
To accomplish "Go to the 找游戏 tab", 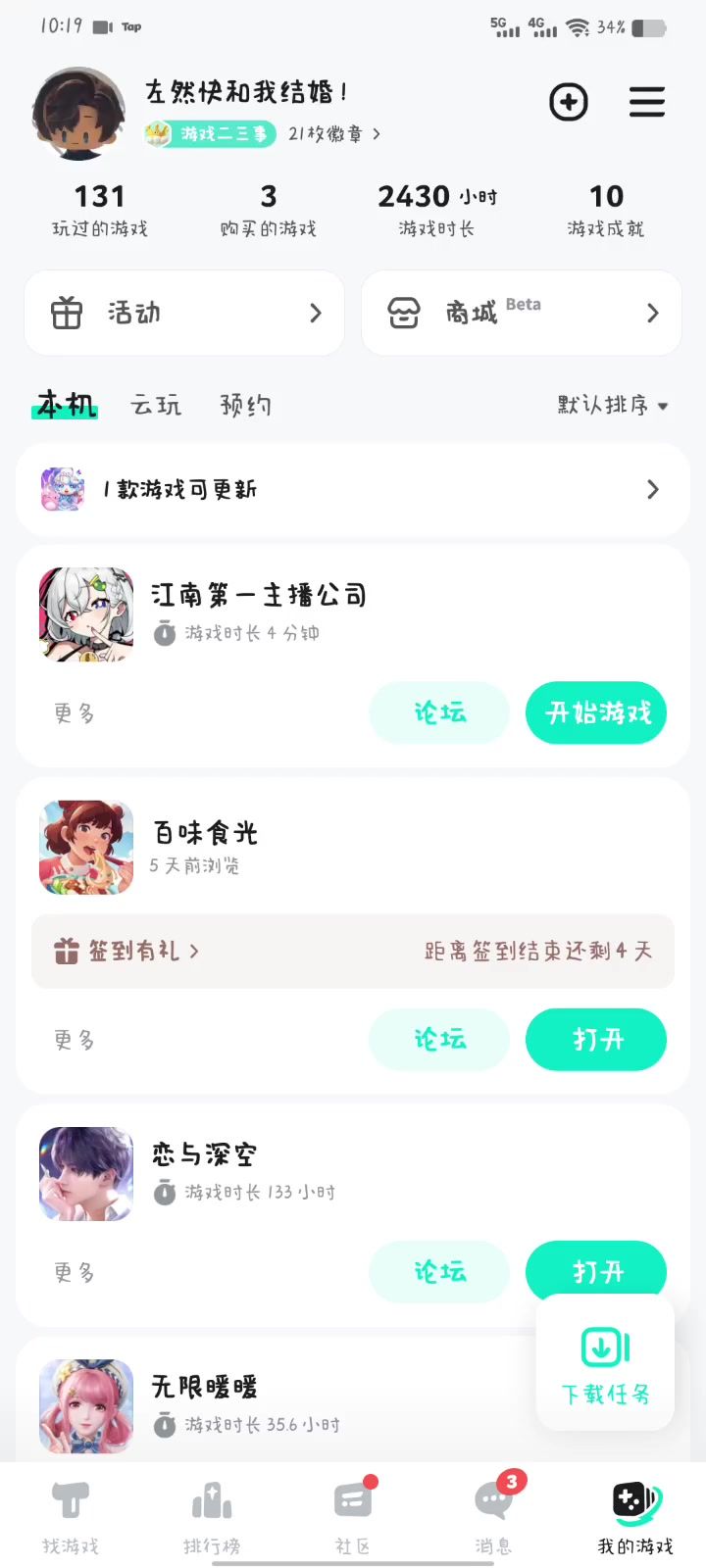I will tap(71, 1516).
